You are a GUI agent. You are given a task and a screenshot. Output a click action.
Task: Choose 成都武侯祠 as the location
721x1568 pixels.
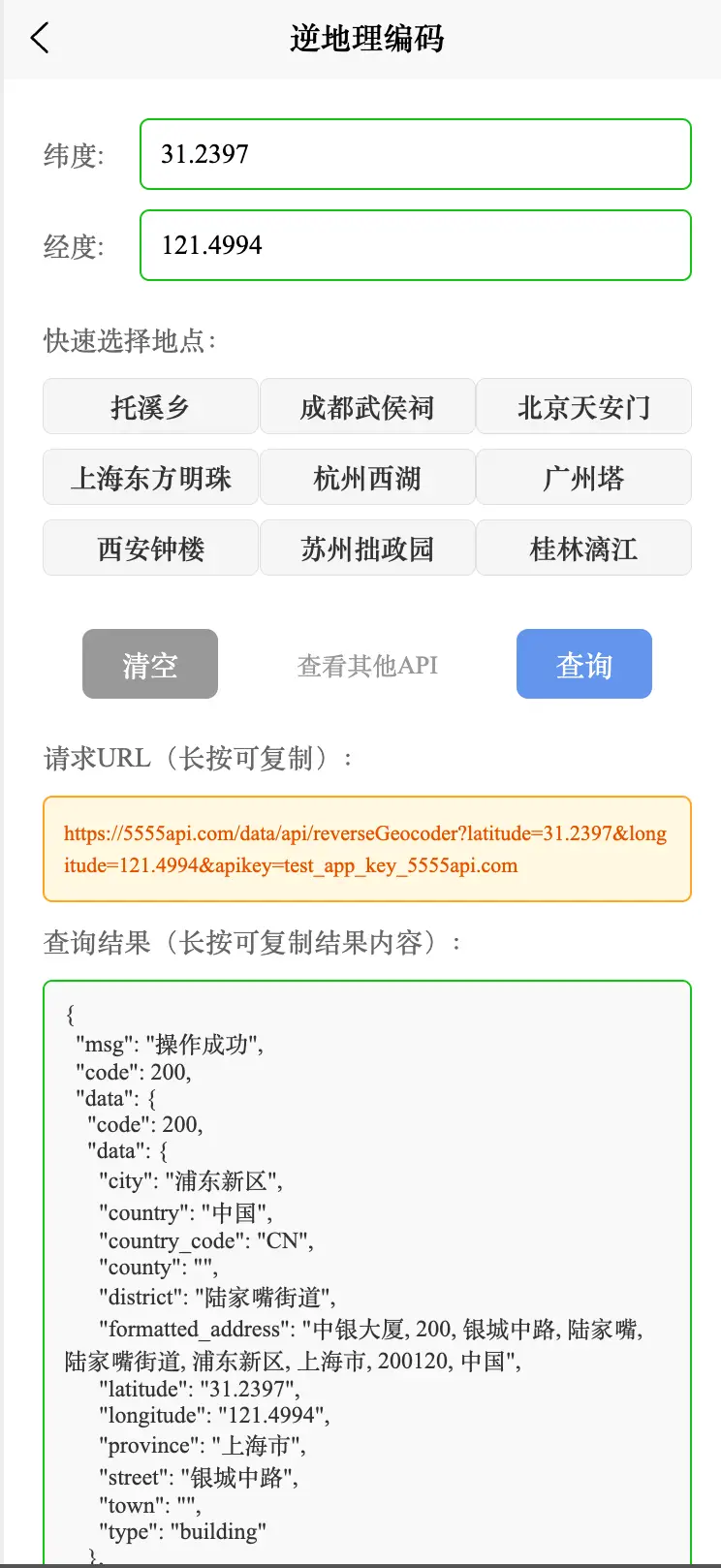367,407
